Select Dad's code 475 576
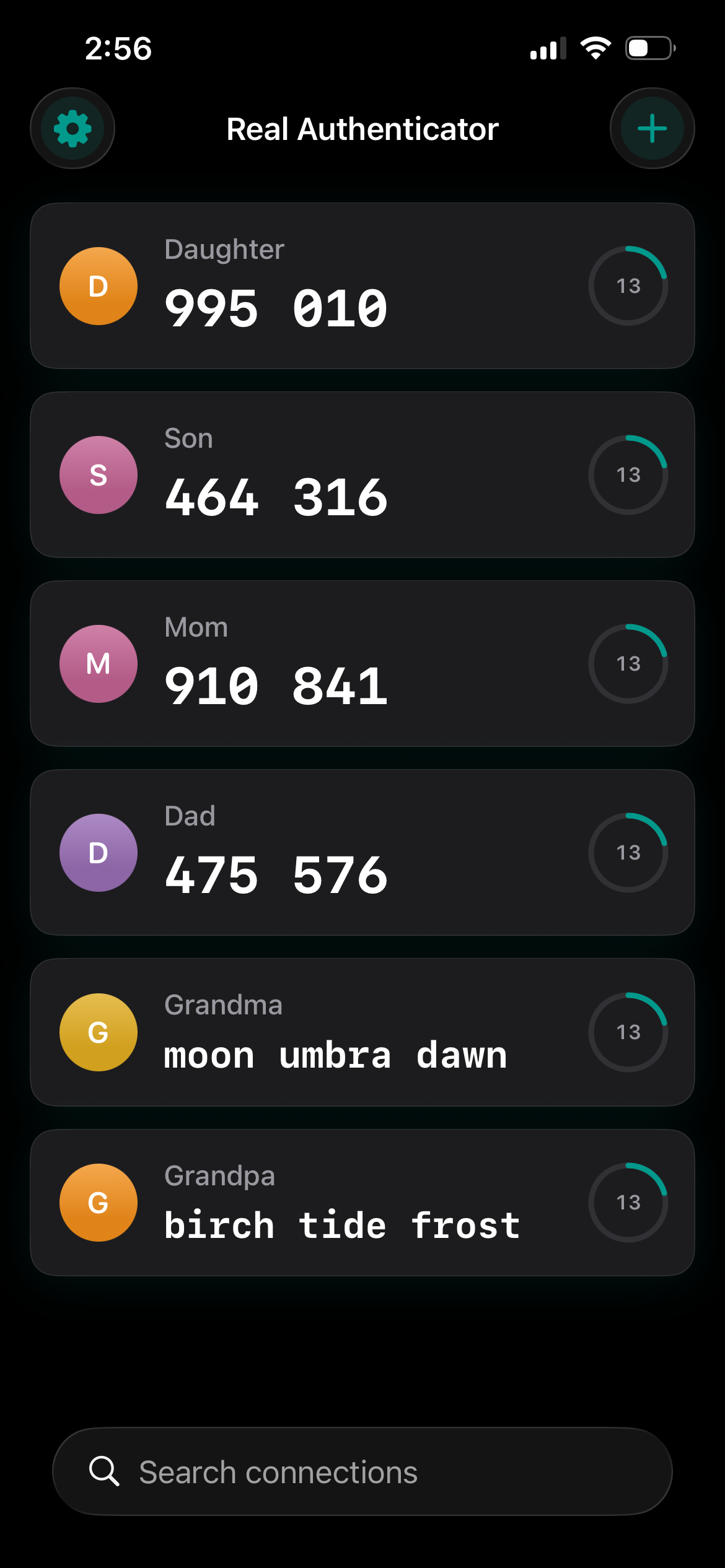 tap(276, 874)
